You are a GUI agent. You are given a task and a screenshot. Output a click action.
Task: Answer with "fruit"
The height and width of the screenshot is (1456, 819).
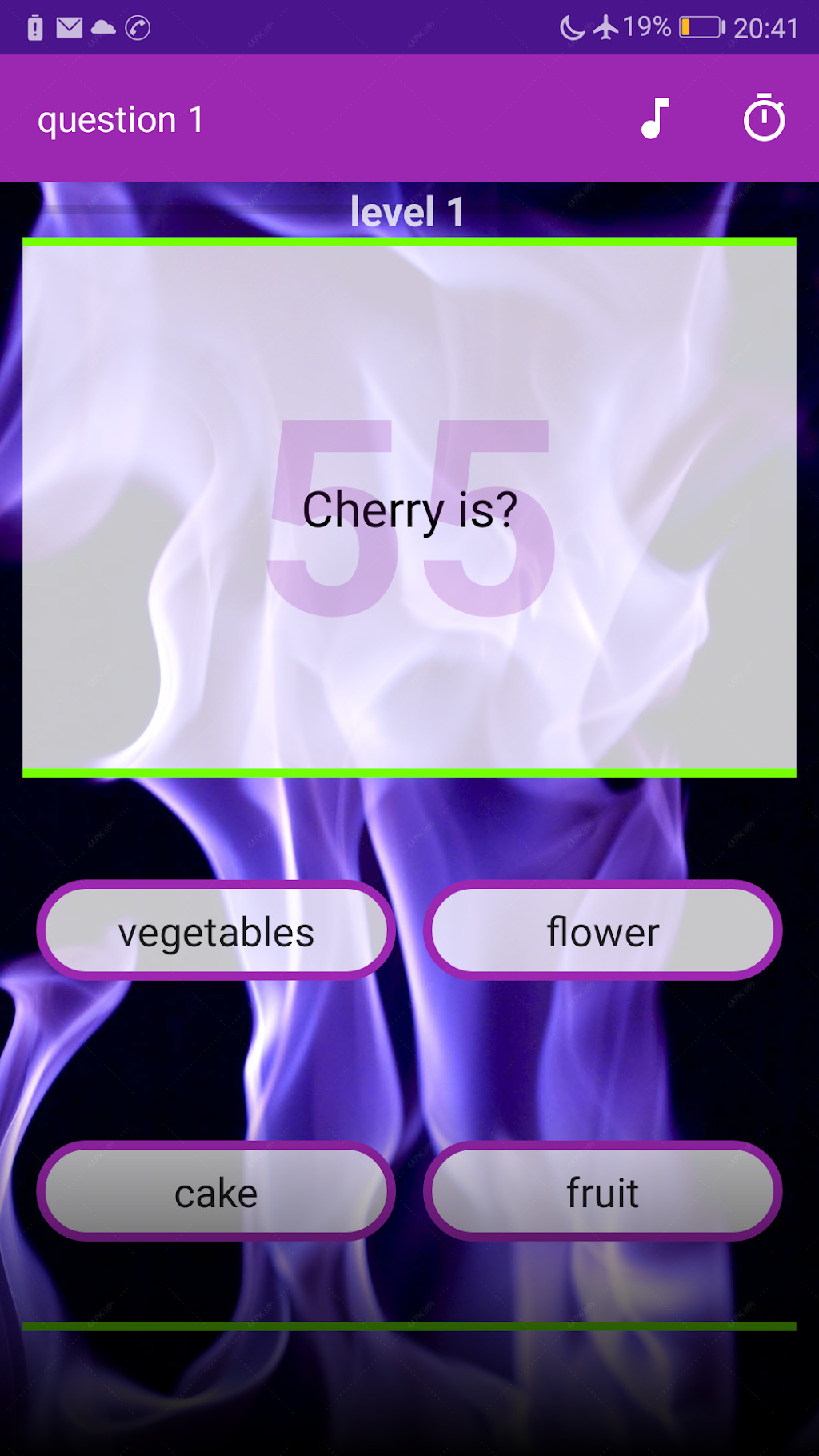click(x=603, y=1191)
